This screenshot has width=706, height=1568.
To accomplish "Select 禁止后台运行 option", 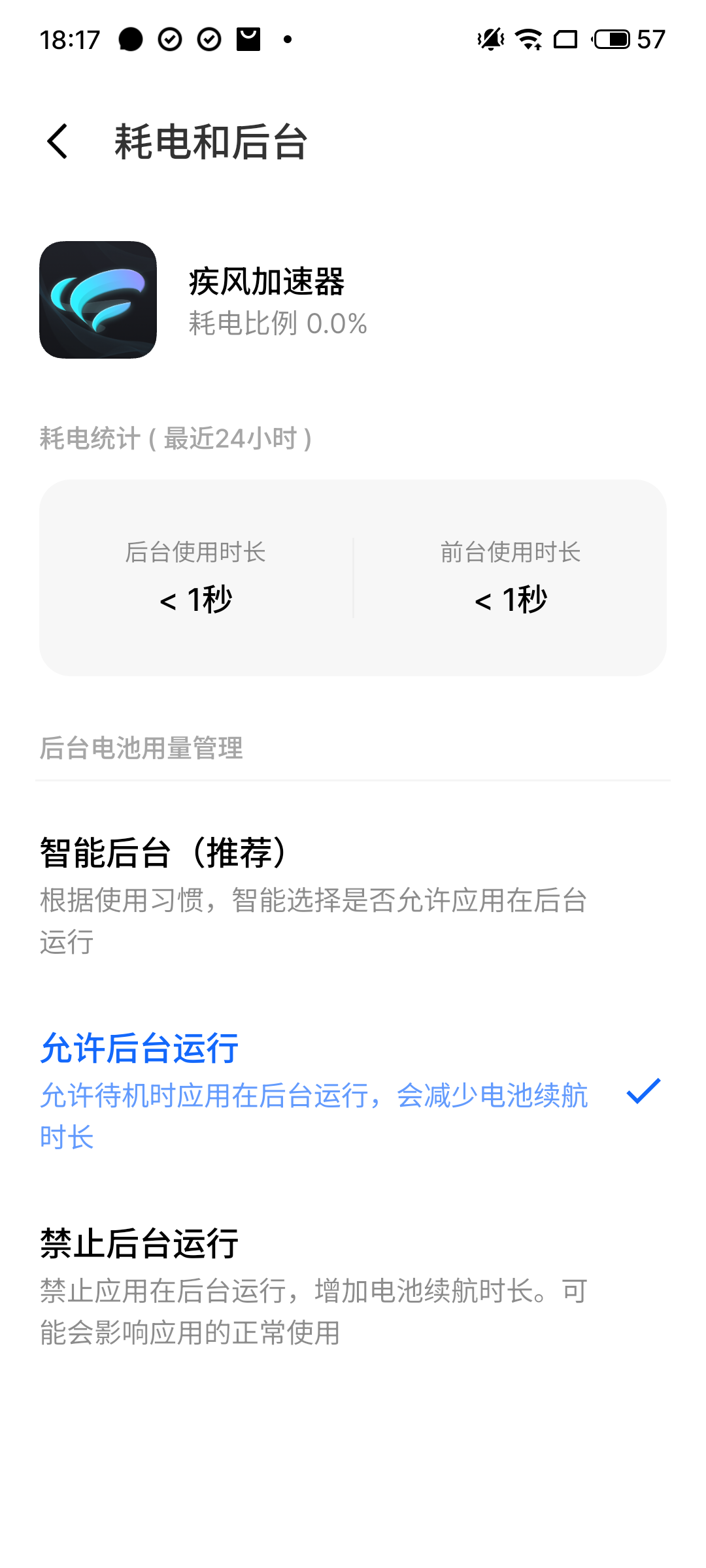I will (353, 1286).
